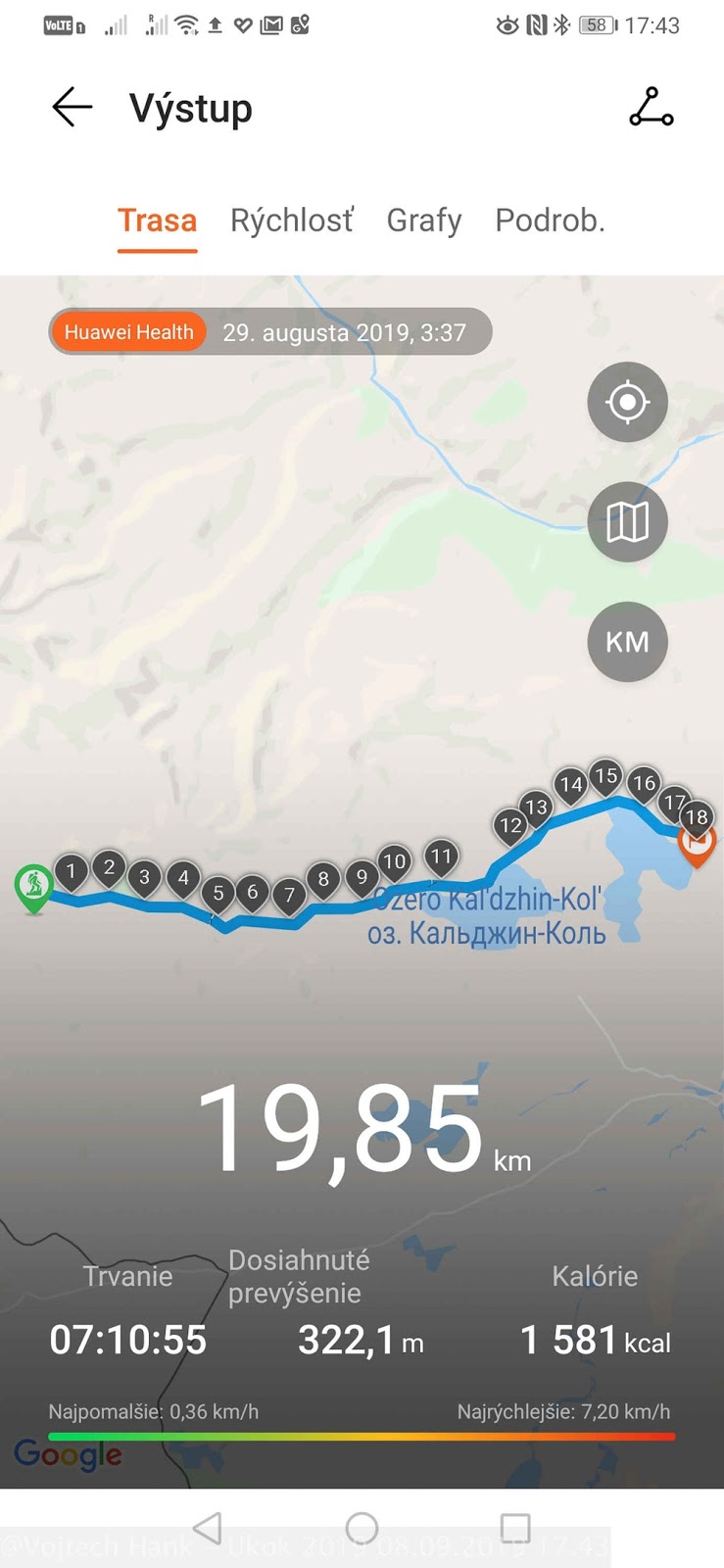Go back using the arrow icon
Viewport: 724px width, 1568px height.
tap(72, 108)
